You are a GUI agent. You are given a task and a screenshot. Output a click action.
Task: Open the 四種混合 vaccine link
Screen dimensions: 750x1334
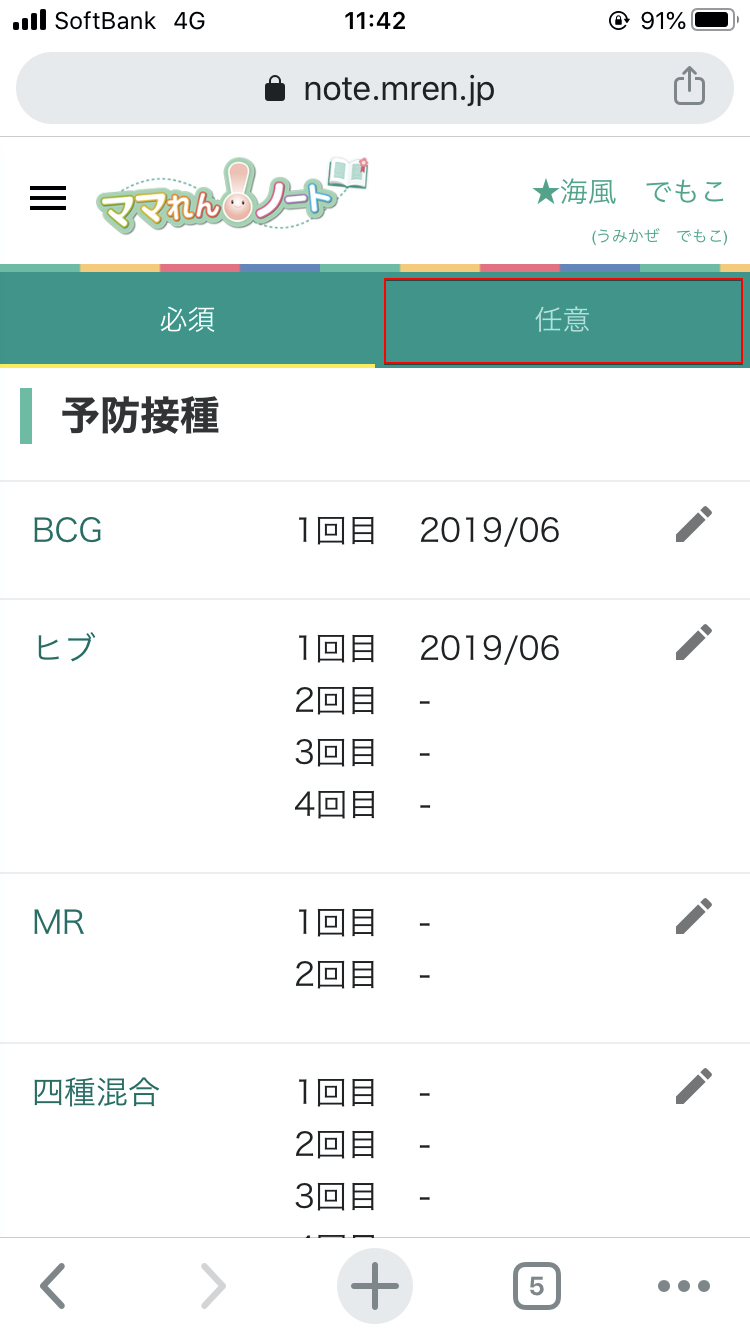point(96,1092)
